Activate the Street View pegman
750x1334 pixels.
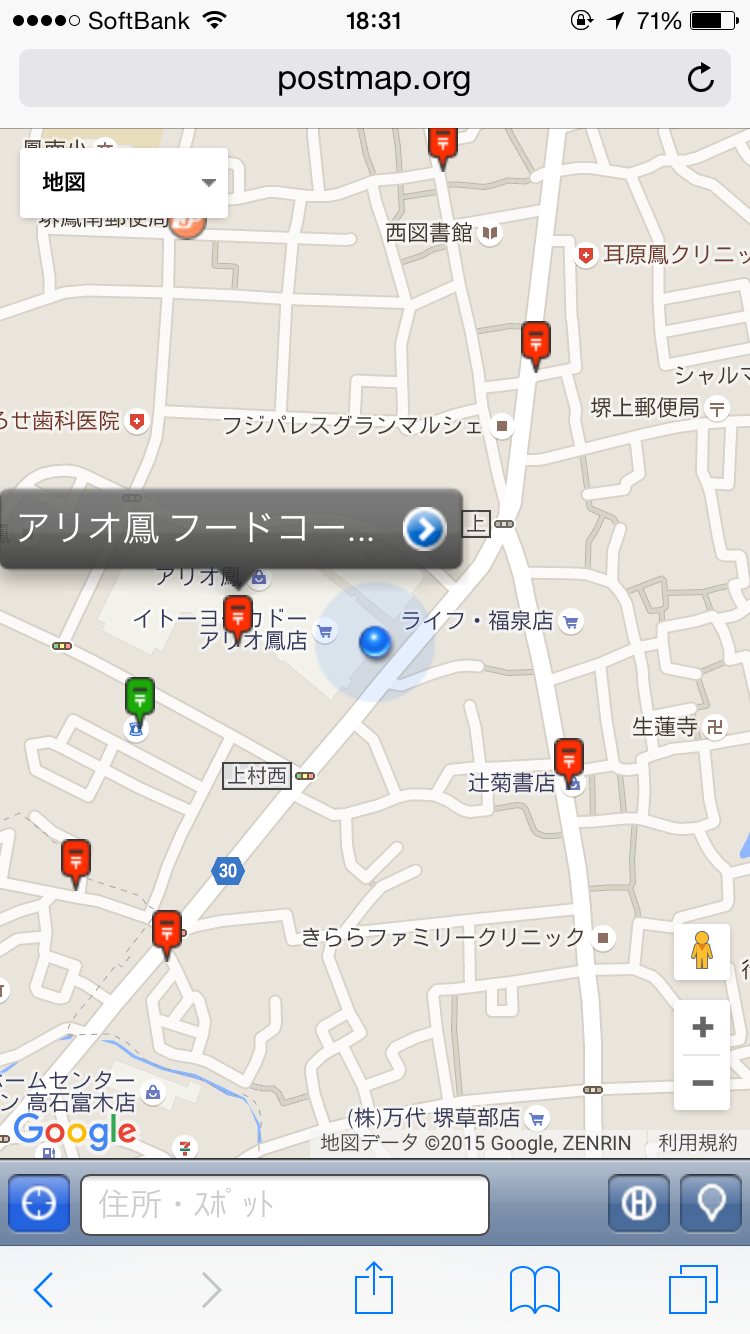(702, 951)
